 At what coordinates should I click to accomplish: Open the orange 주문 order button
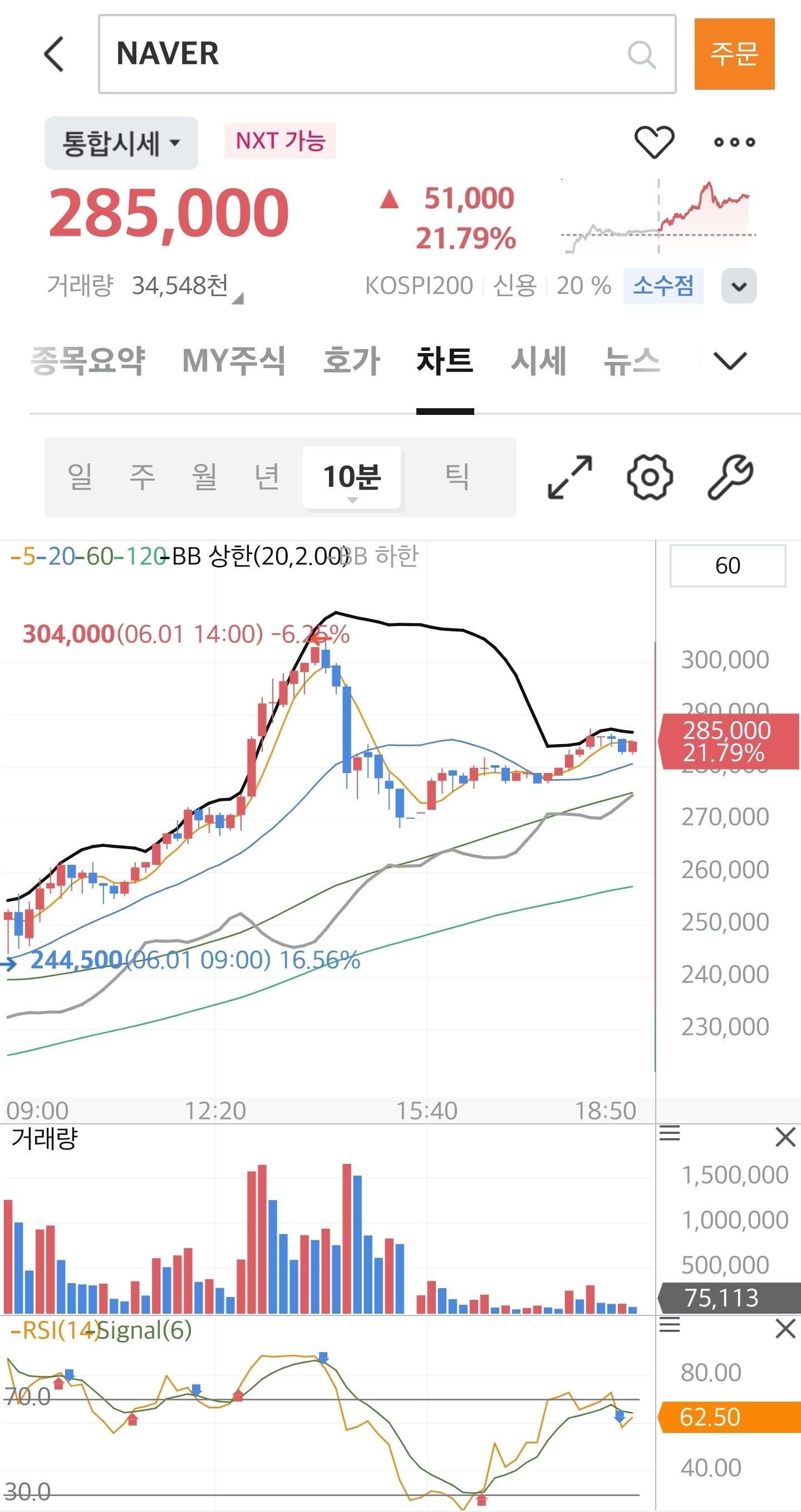pos(734,54)
